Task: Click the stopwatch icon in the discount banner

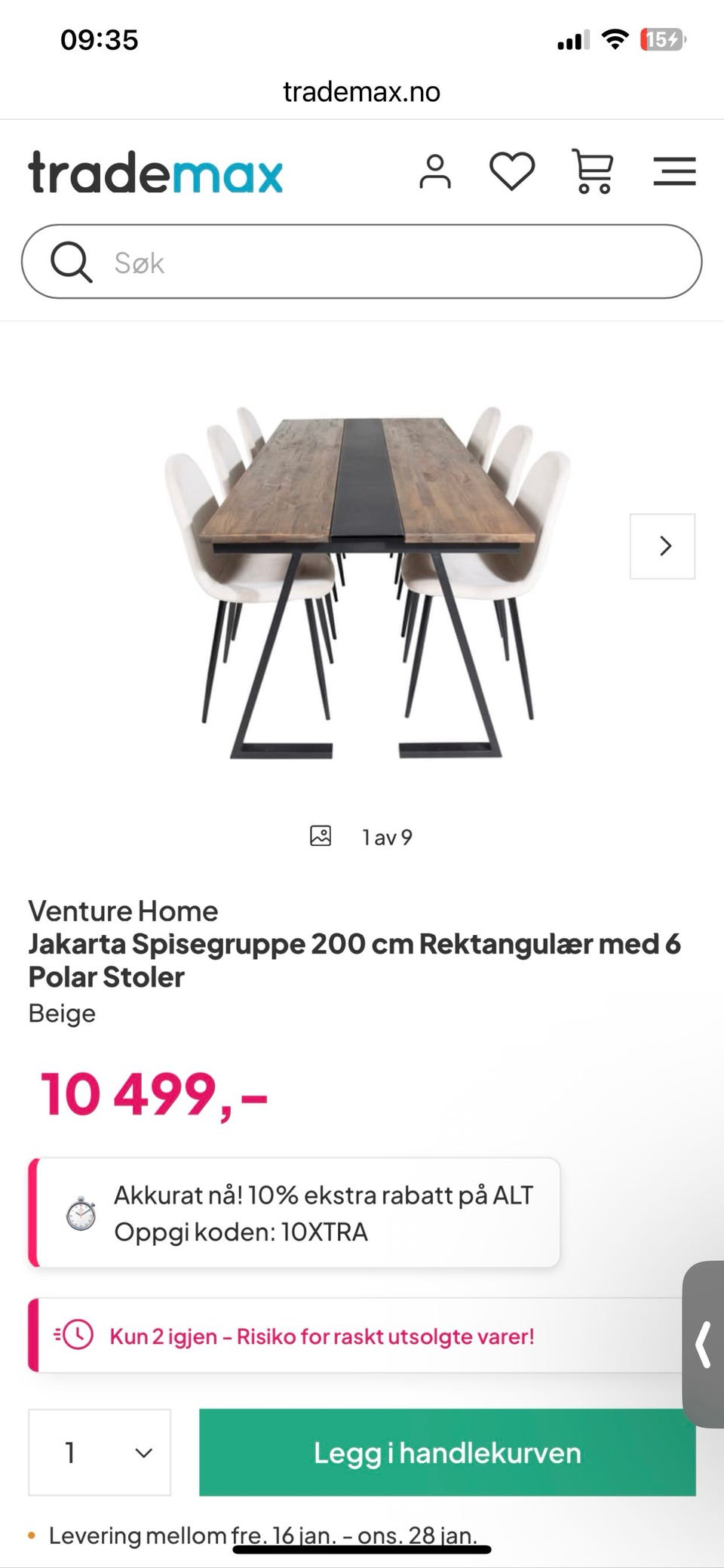Action: click(x=79, y=1212)
